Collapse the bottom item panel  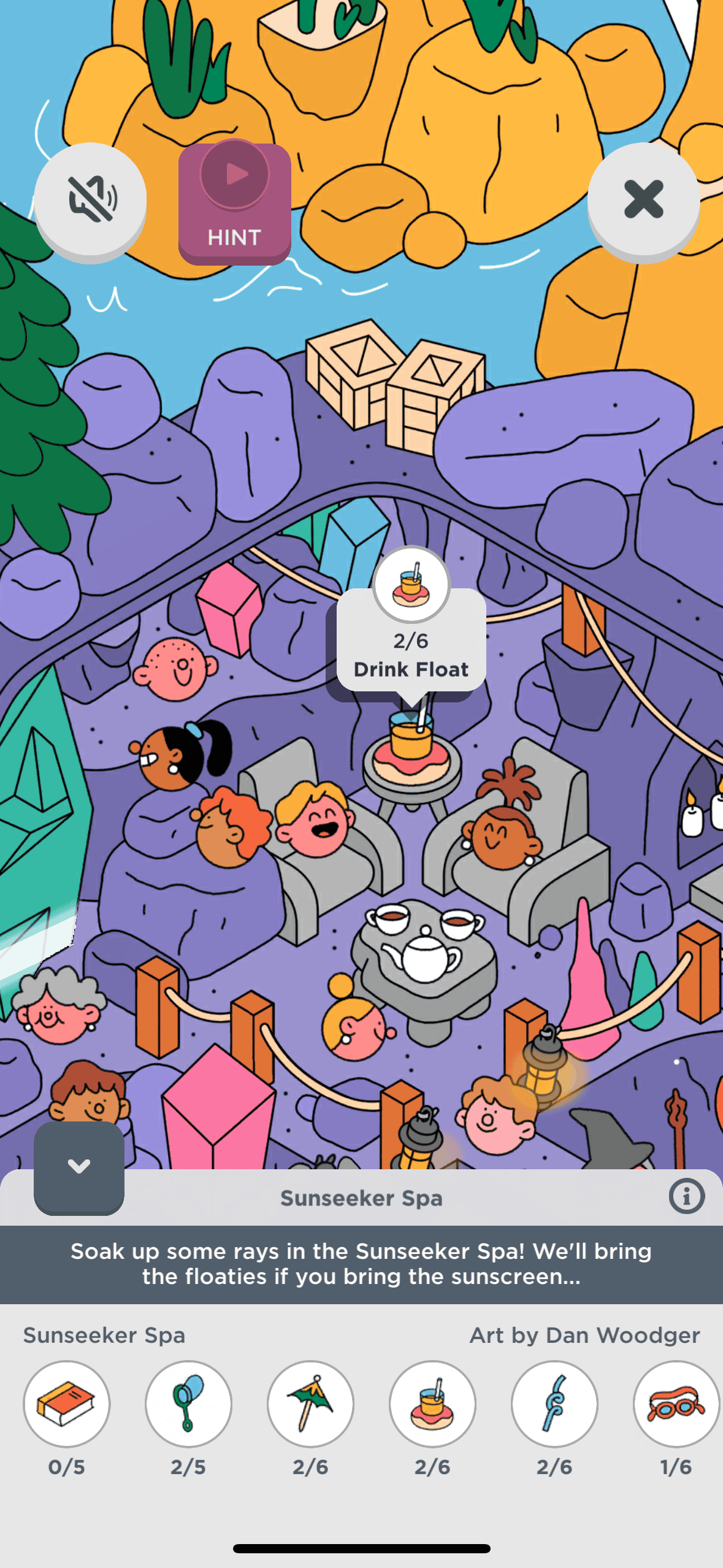coord(79,1166)
